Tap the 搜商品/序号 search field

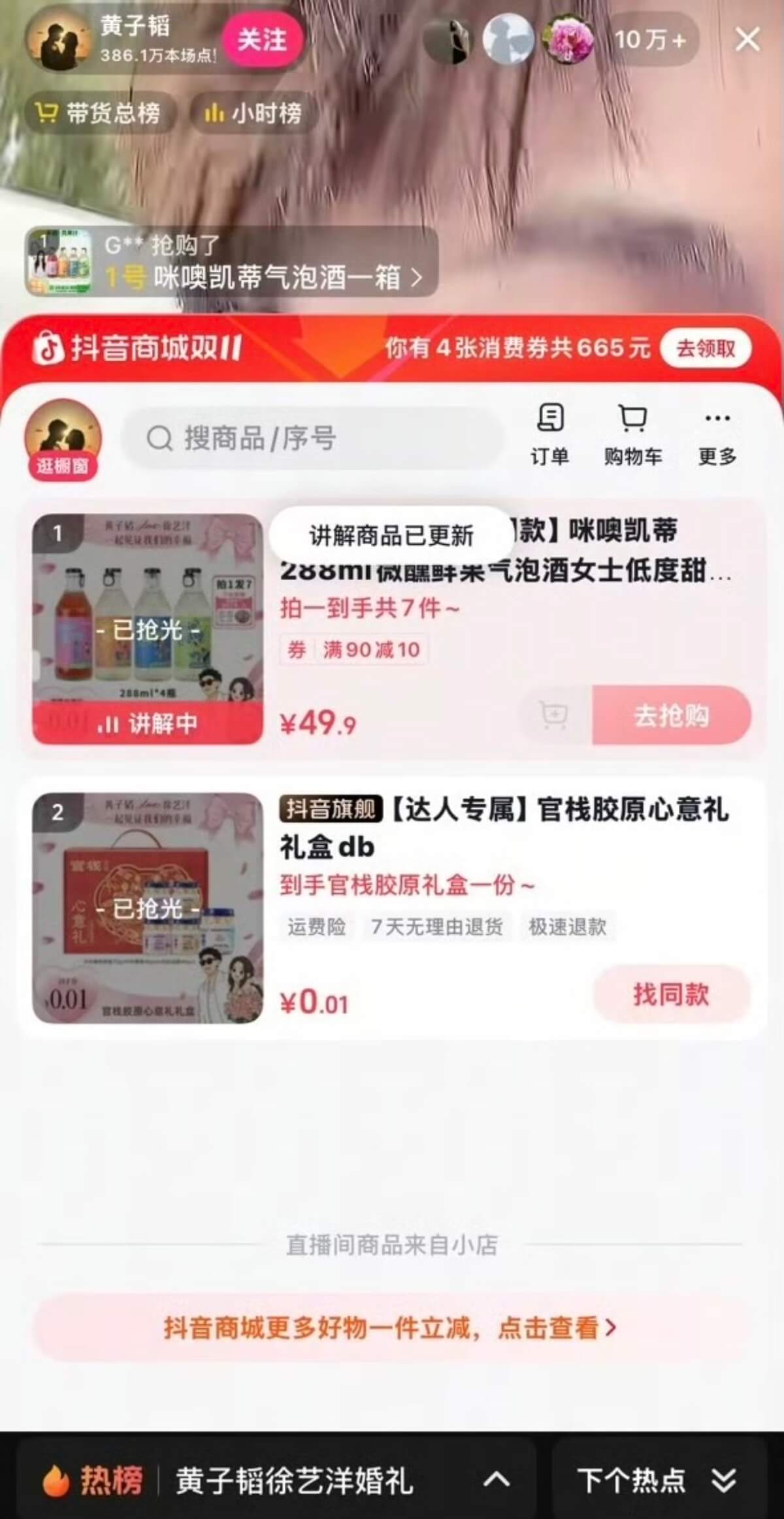click(314, 438)
